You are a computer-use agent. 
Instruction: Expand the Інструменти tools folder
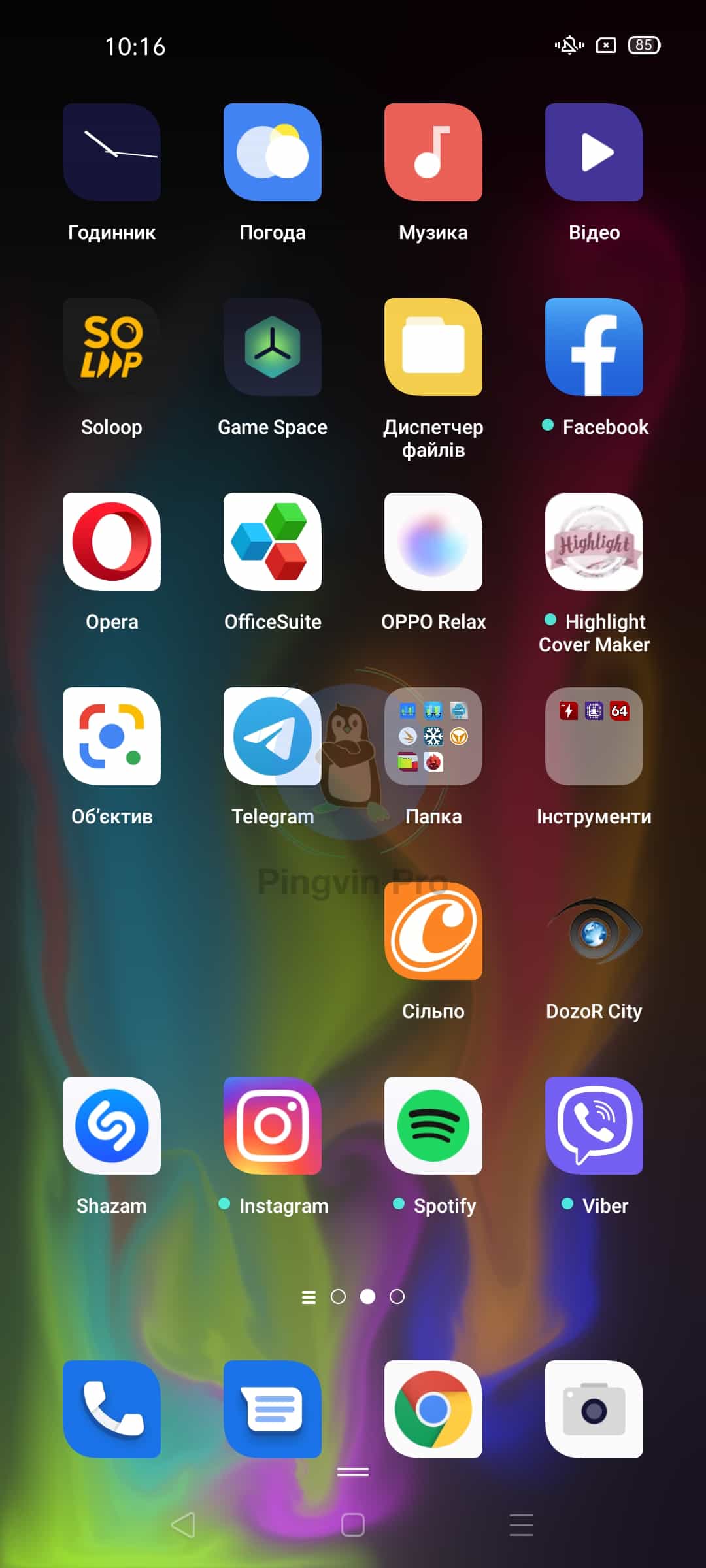click(x=594, y=736)
